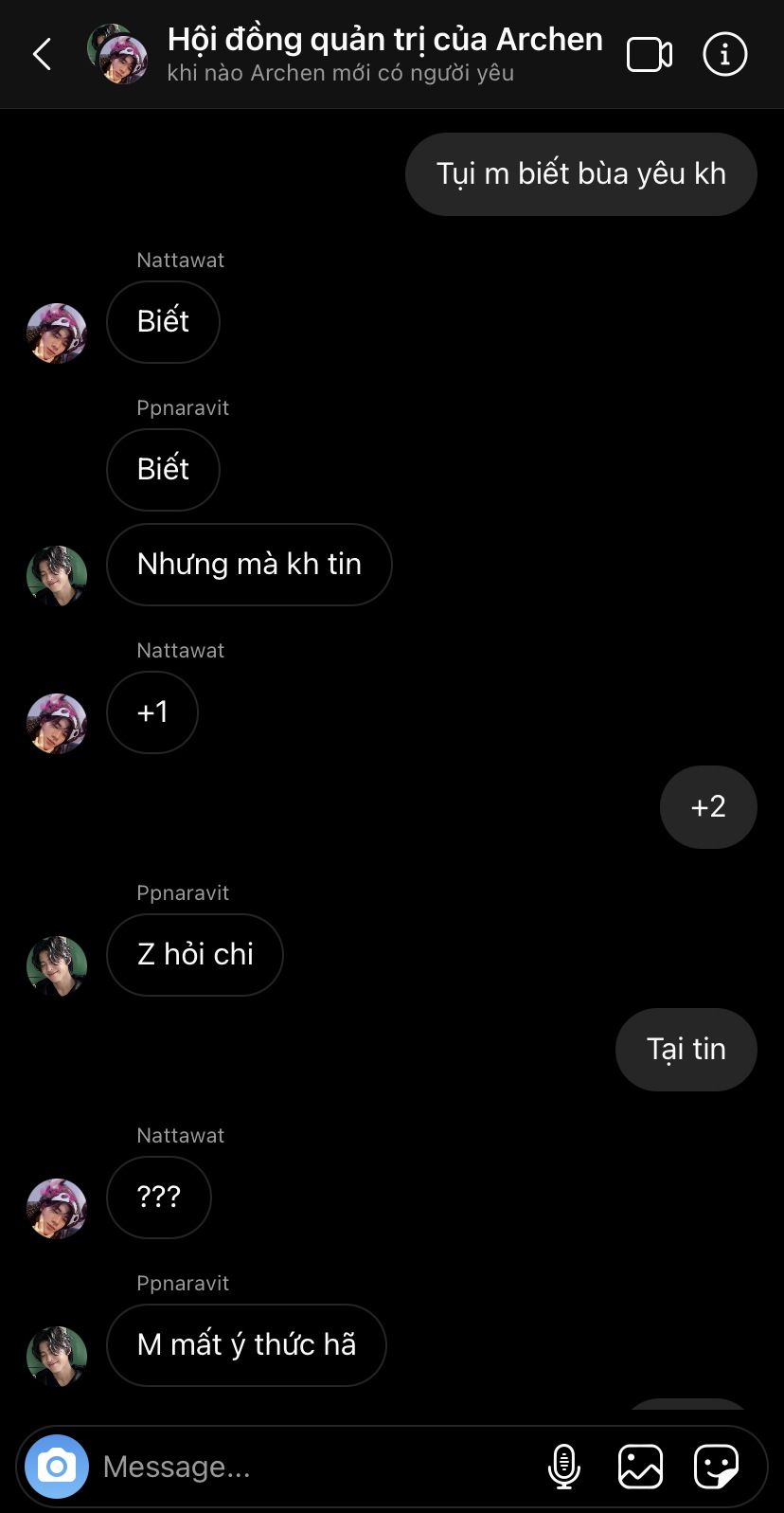Viewport: 784px width, 1513px height.
Task: Open the camera from the message bar
Action: [57, 1467]
